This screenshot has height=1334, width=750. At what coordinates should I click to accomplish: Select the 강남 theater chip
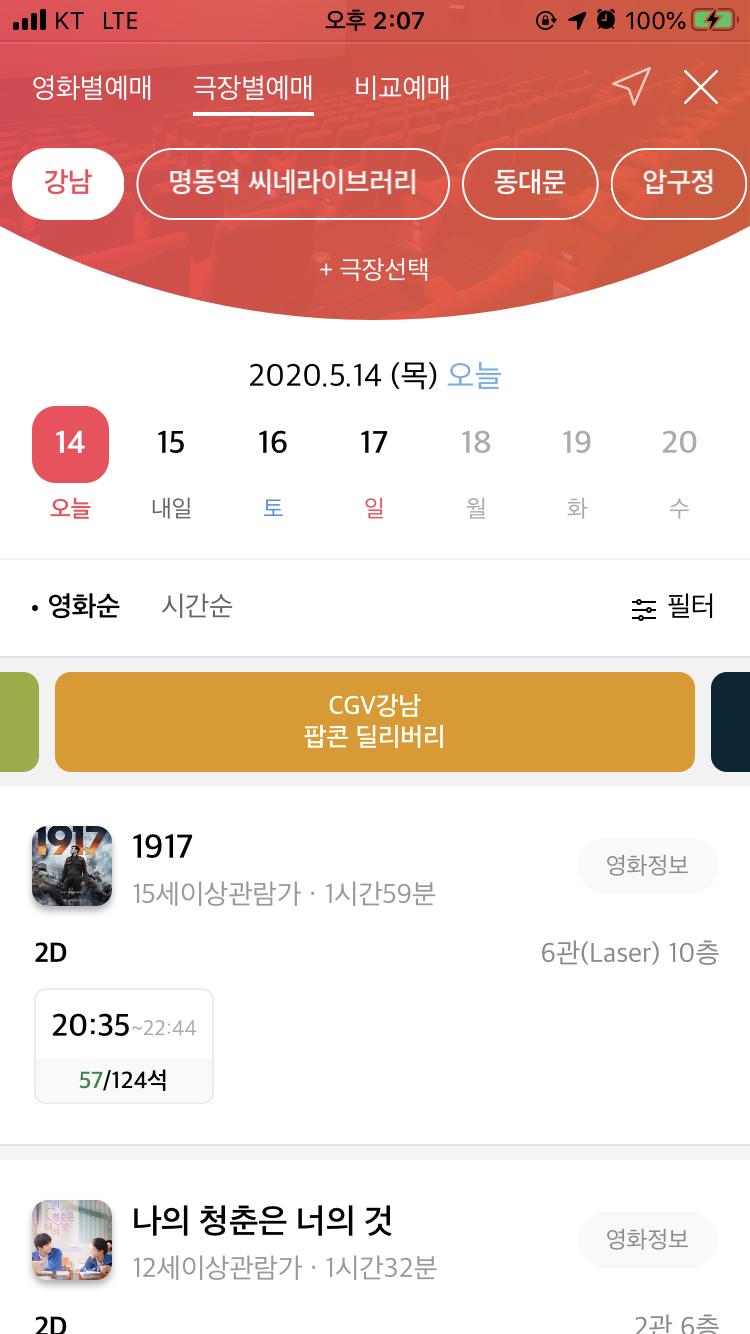(68, 183)
